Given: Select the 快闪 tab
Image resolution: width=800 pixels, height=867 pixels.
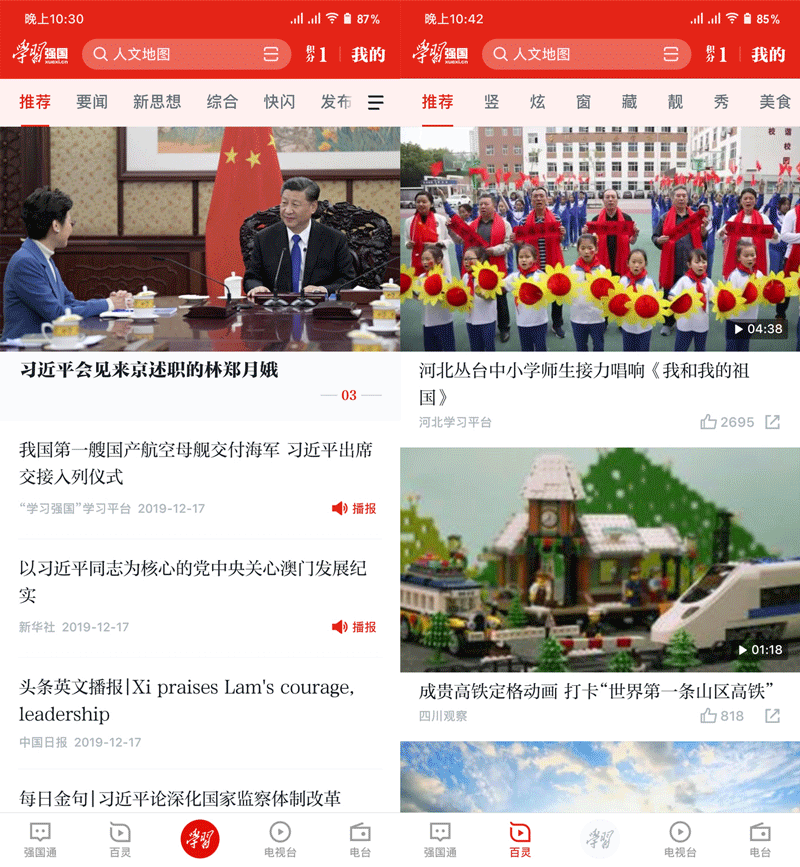Looking at the screenshot, I should (x=280, y=102).
